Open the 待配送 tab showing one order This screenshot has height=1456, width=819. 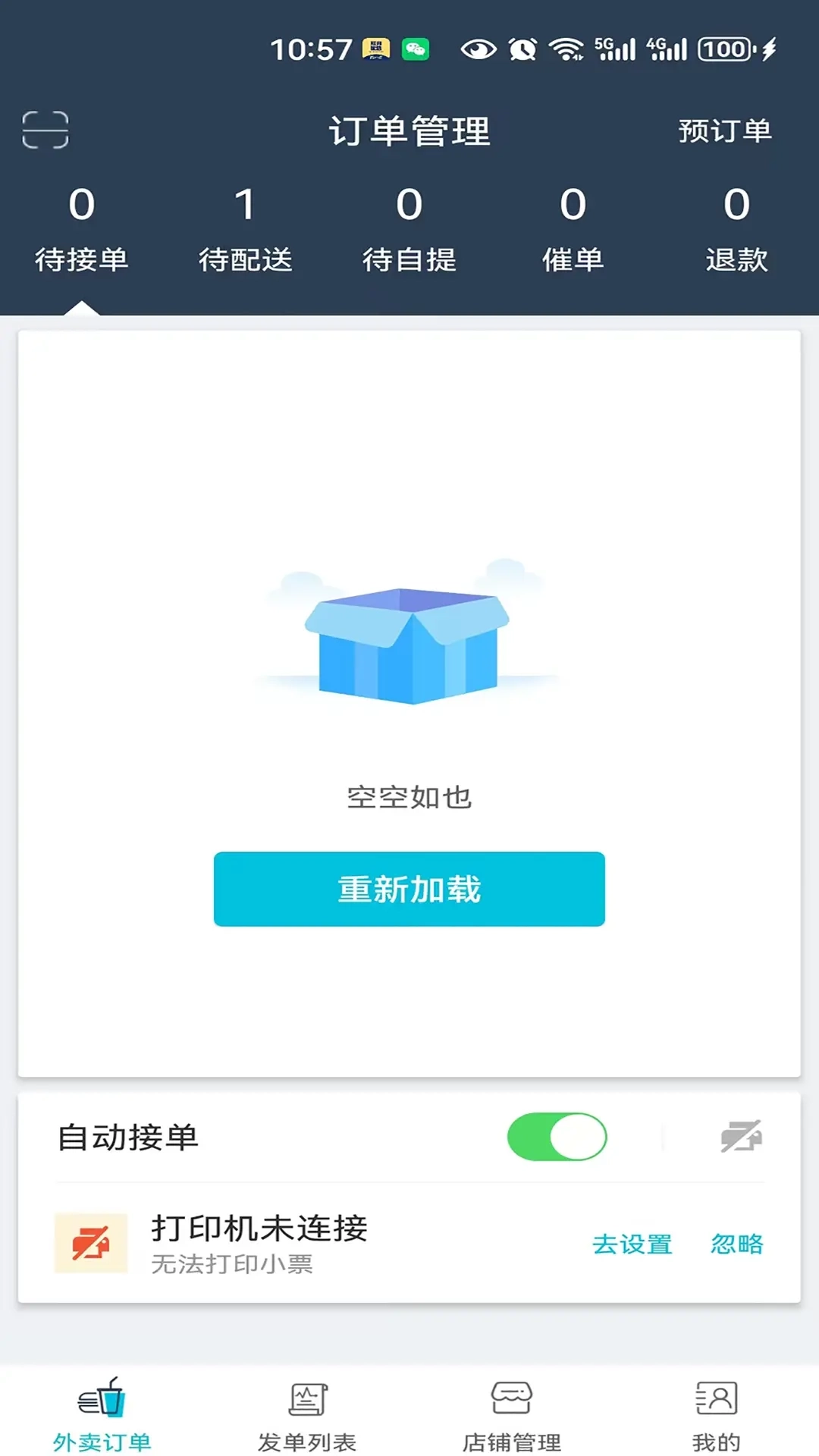pos(246,231)
